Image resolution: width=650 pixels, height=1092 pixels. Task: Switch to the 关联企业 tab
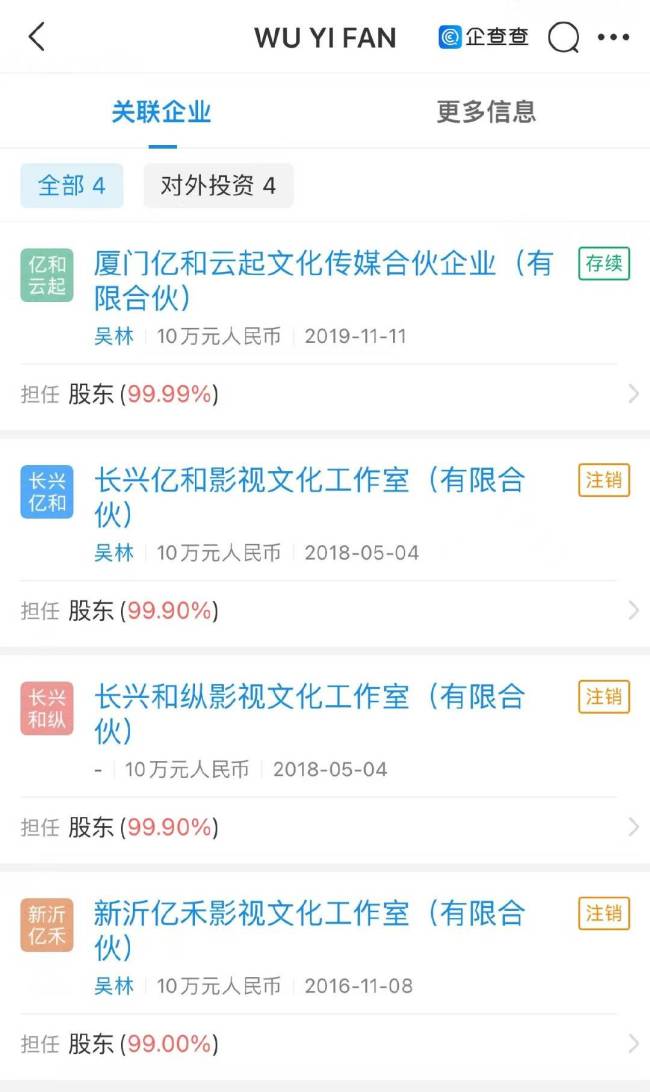tap(161, 111)
